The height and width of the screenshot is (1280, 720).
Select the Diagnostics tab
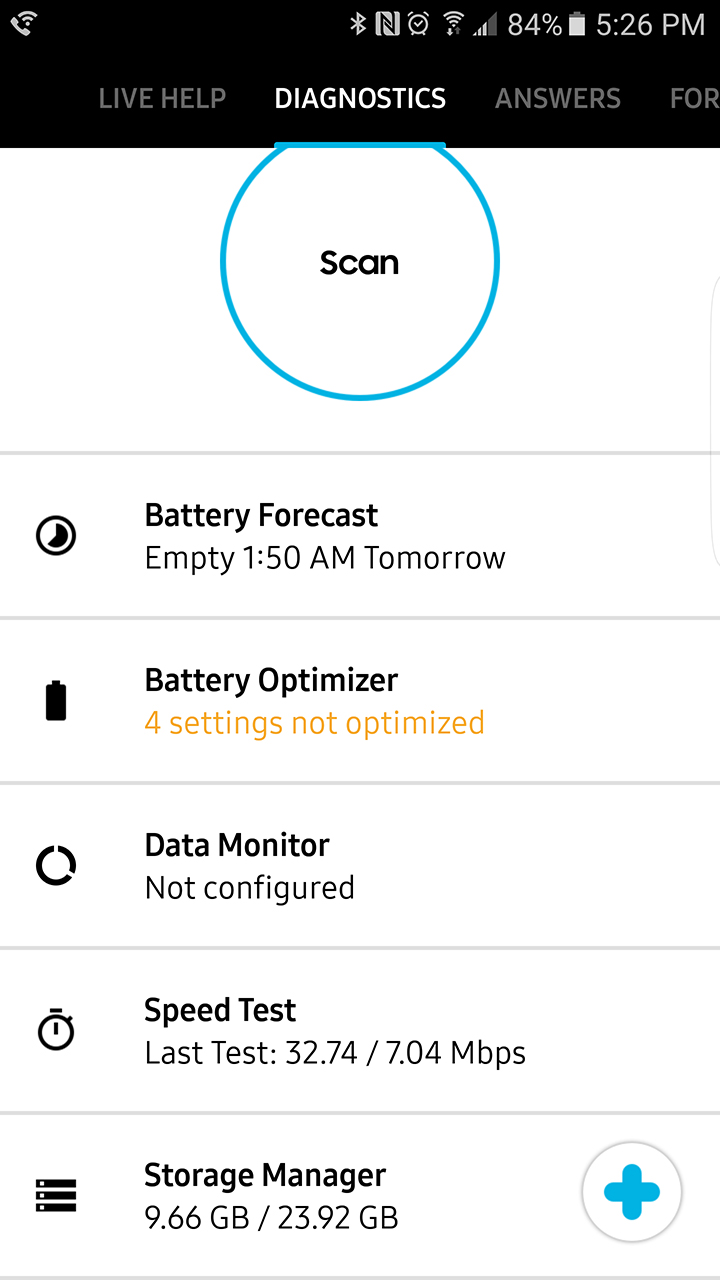(x=360, y=99)
